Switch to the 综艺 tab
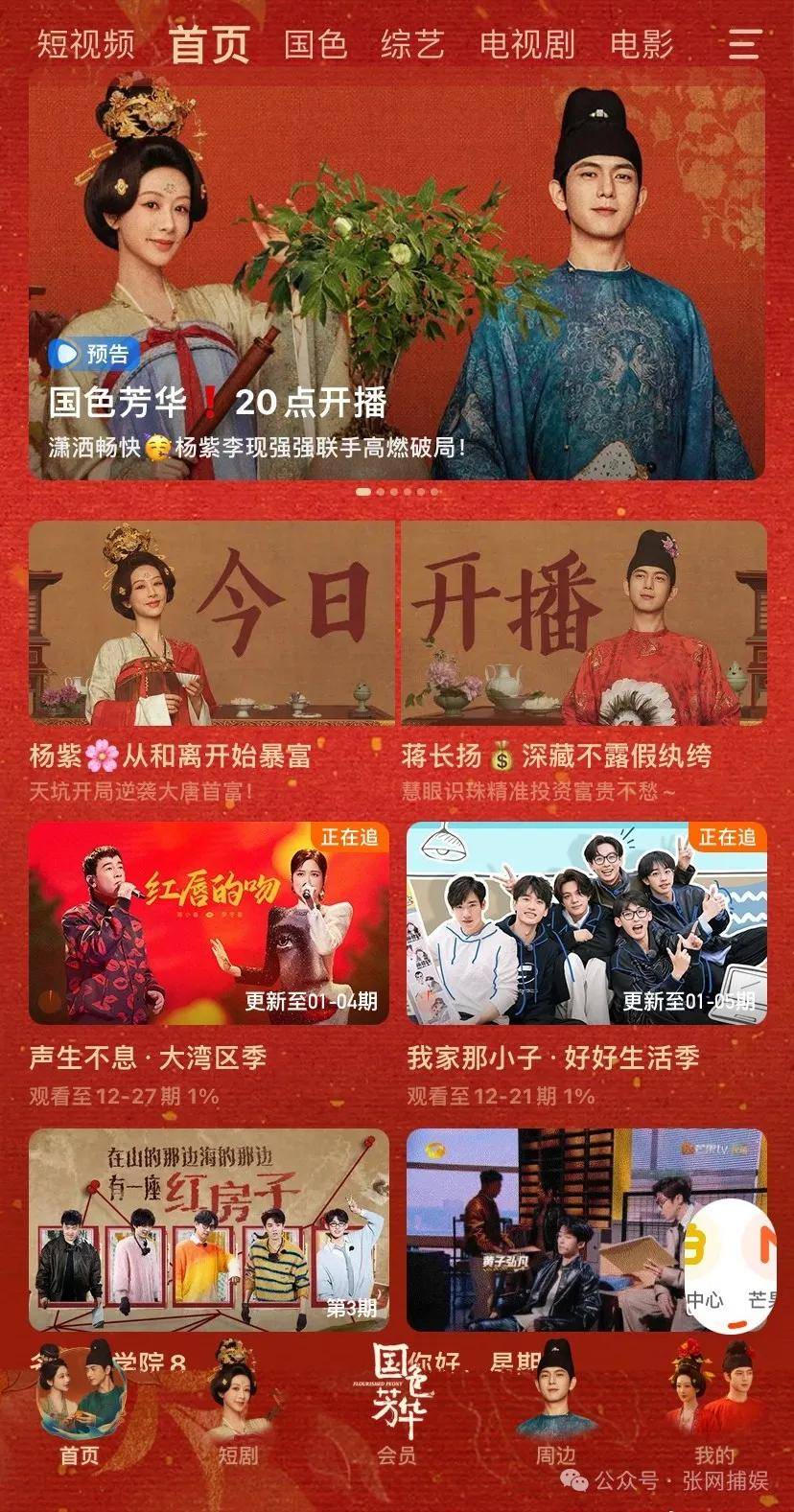 pyautogui.click(x=412, y=44)
